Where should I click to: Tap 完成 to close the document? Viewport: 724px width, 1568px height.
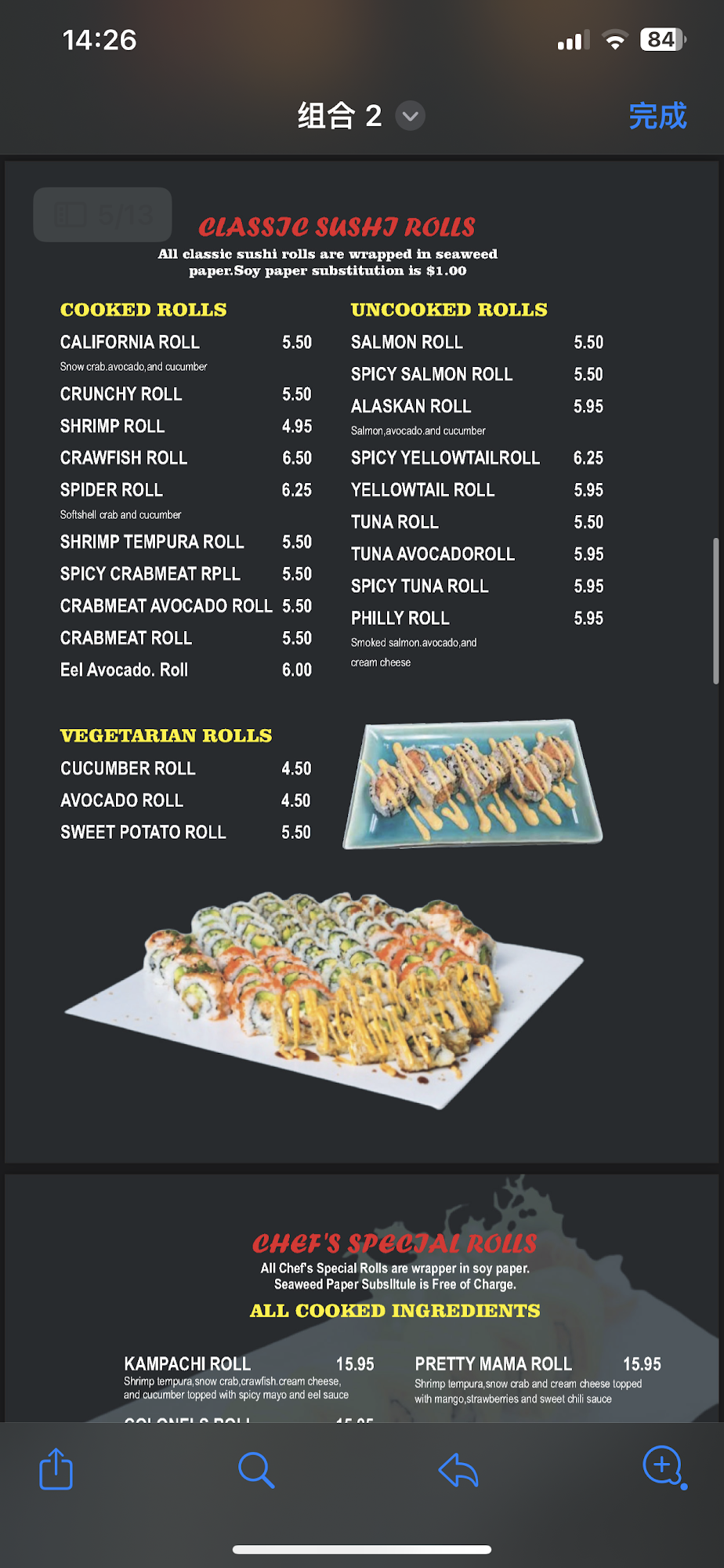tap(657, 116)
